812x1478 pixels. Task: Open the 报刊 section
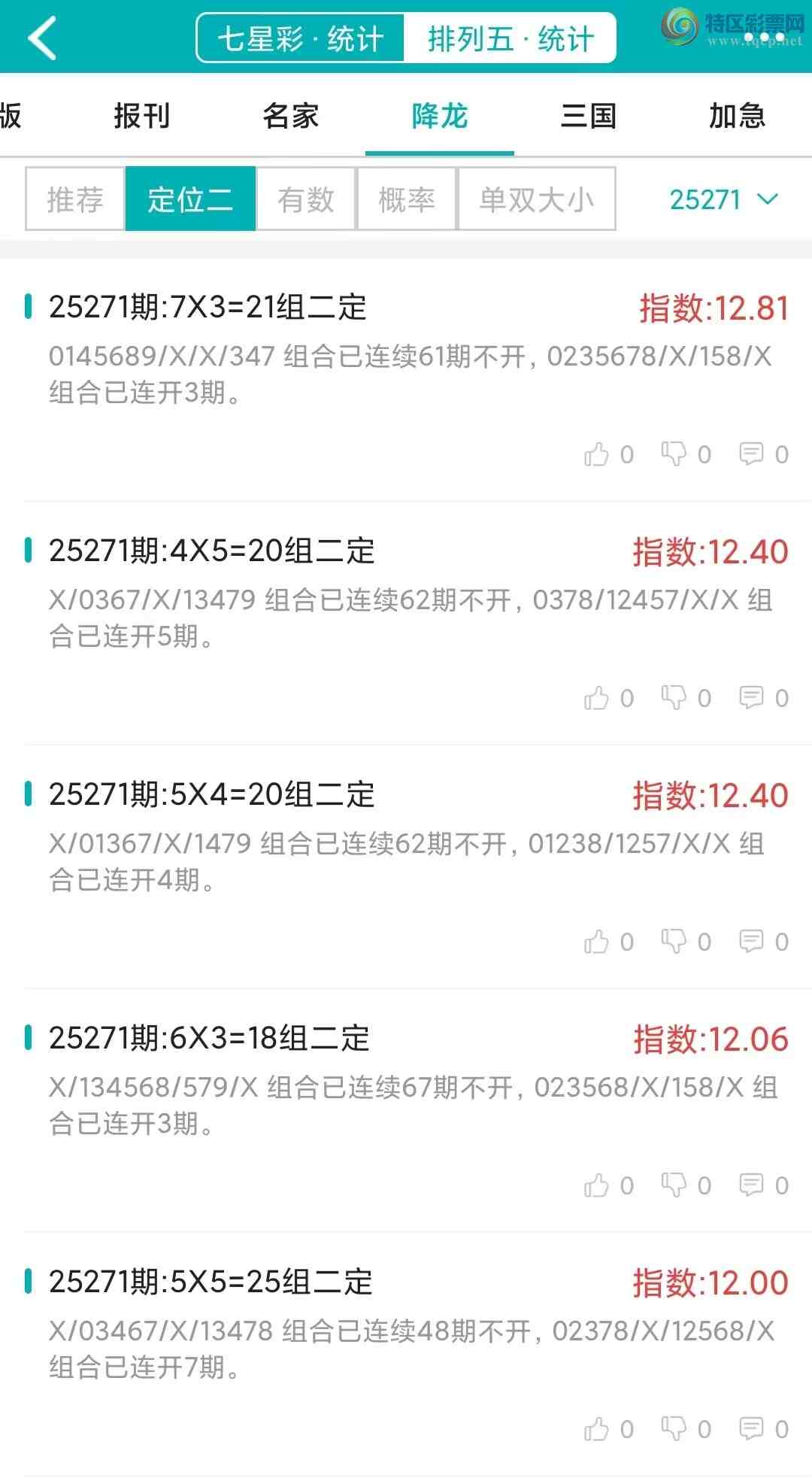click(143, 117)
